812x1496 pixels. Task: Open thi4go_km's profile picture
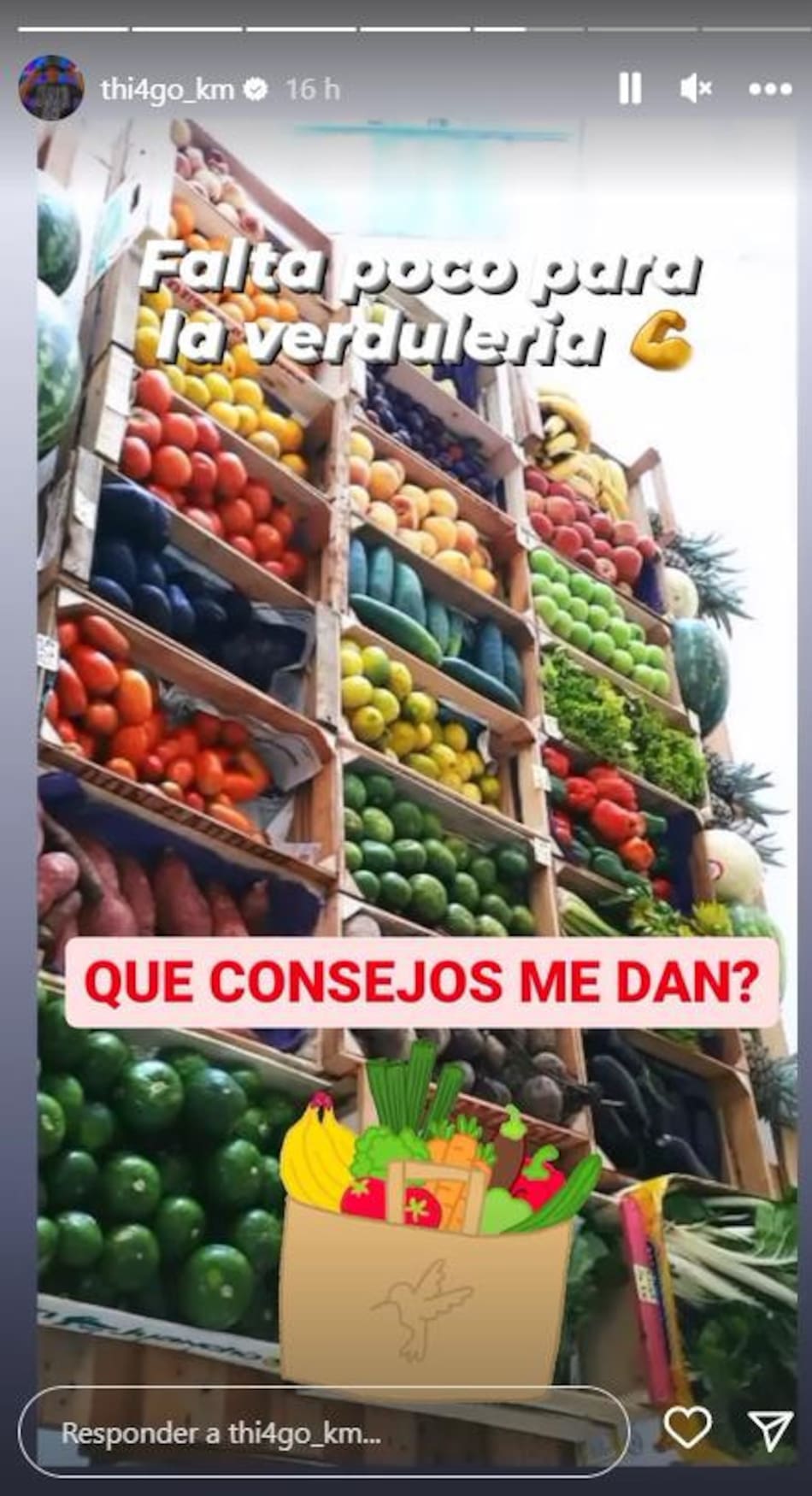(51, 88)
